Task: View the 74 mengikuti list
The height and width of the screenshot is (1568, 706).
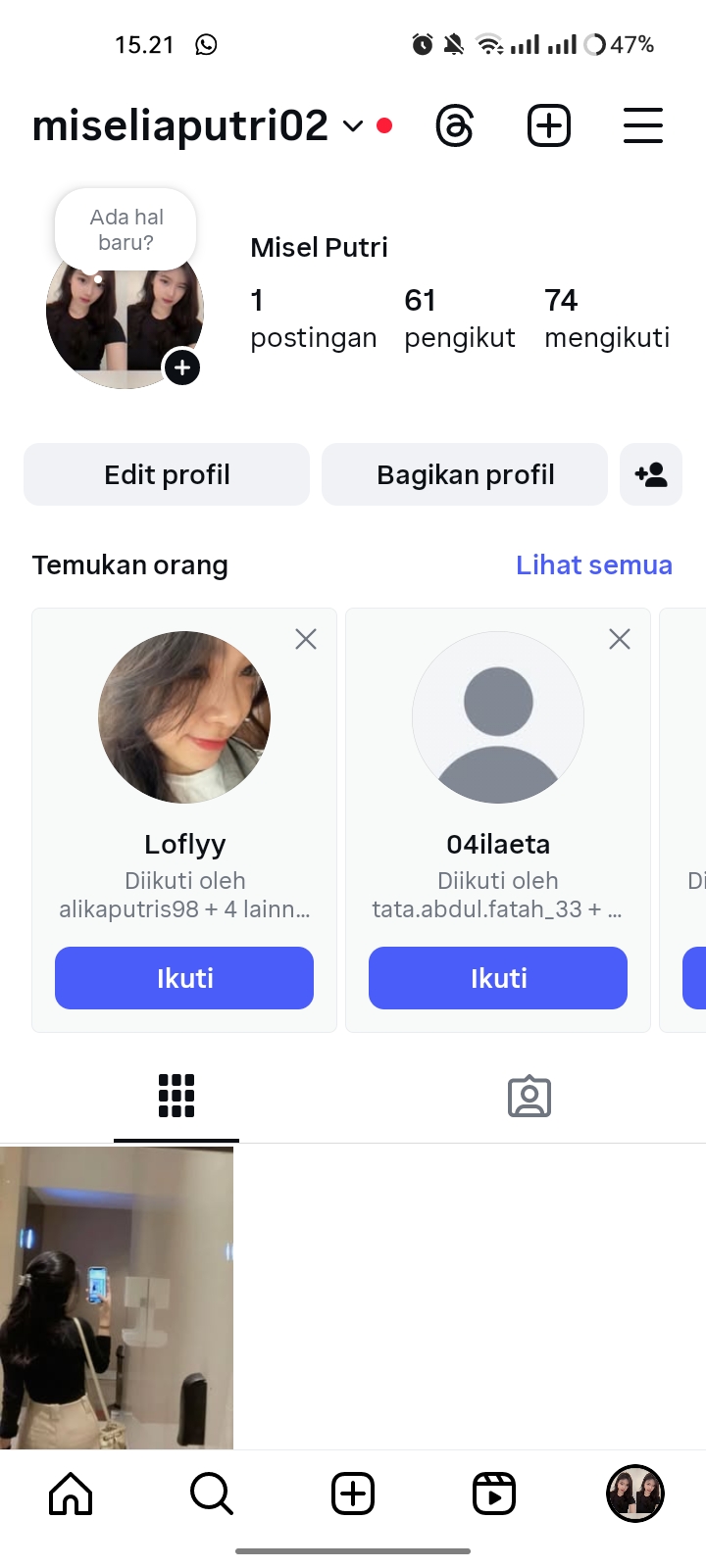Action: (607, 318)
